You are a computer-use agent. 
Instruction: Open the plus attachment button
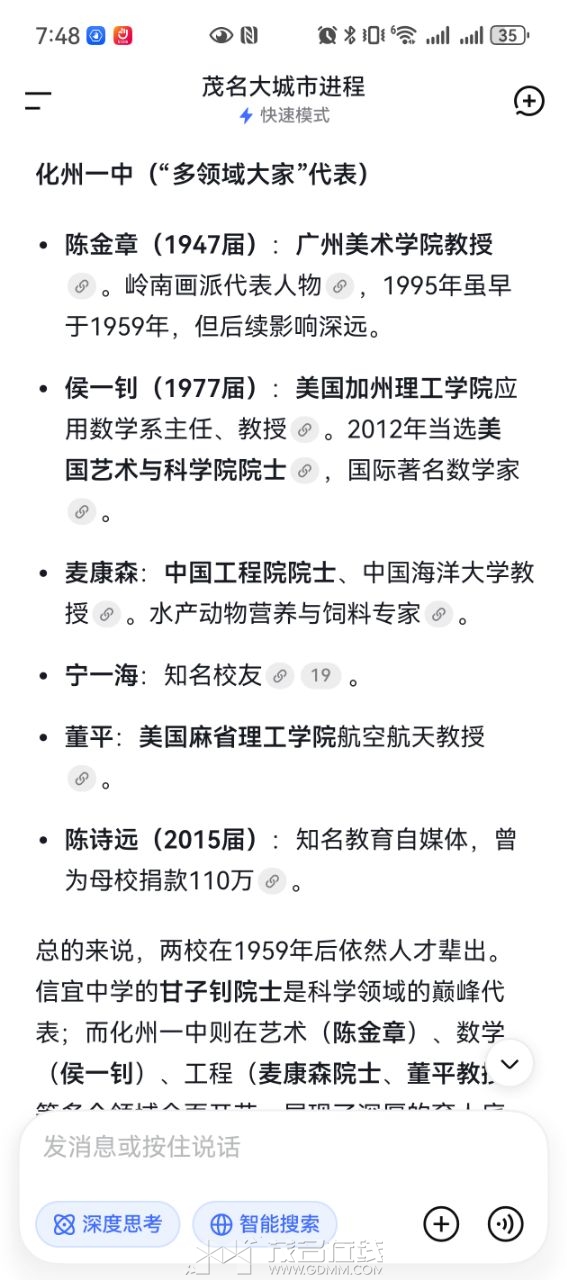[441, 1224]
